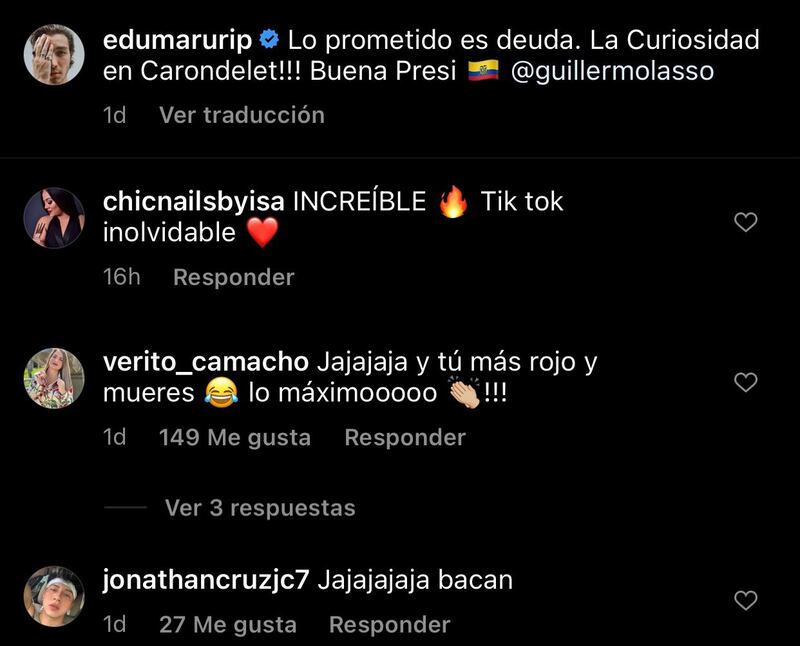Open edumarurip's profile picture

point(54,55)
